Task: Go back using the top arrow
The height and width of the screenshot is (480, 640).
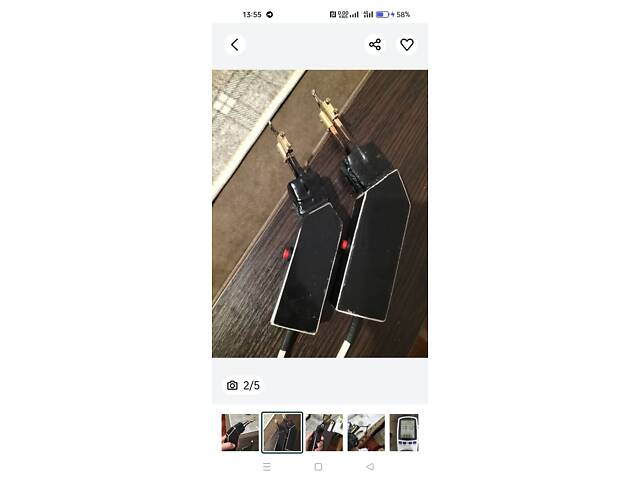Action: coord(235,45)
